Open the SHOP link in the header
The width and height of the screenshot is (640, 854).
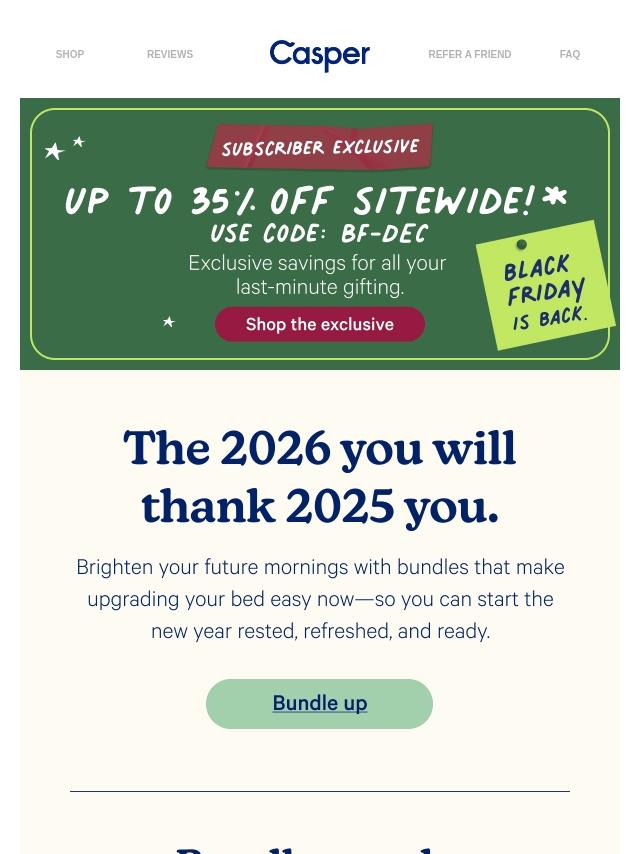(x=70, y=55)
